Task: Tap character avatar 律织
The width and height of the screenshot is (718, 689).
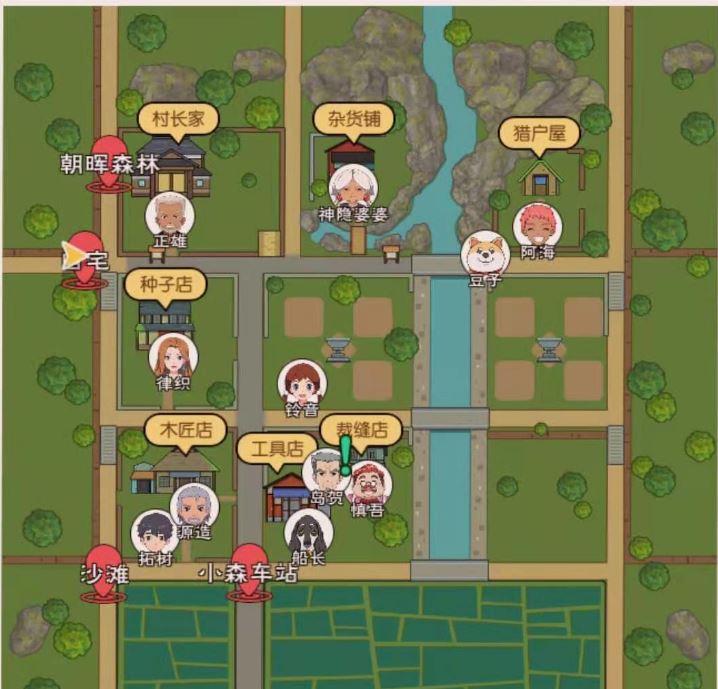Action: tap(173, 356)
